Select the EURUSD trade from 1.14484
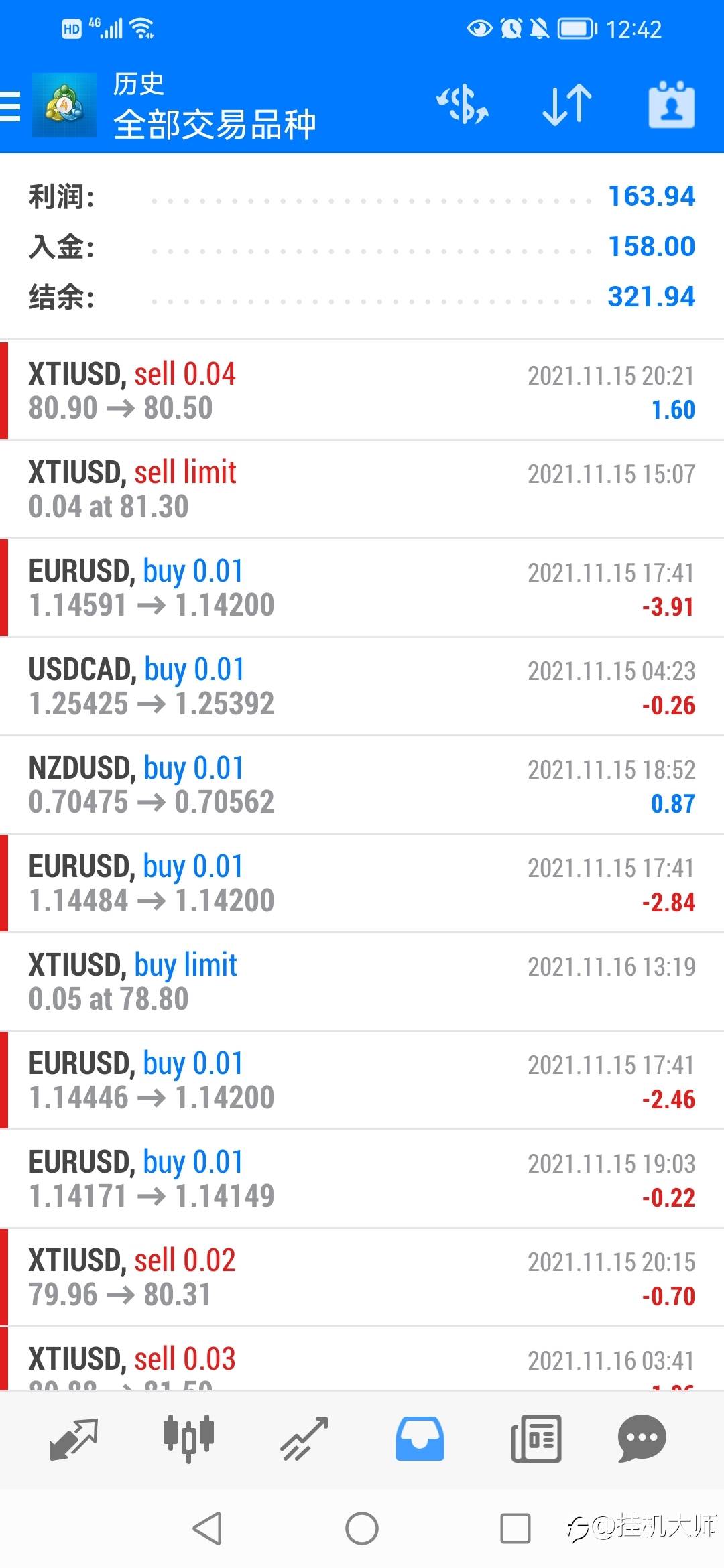Image resolution: width=724 pixels, height=1568 pixels. [x=362, y=883]
